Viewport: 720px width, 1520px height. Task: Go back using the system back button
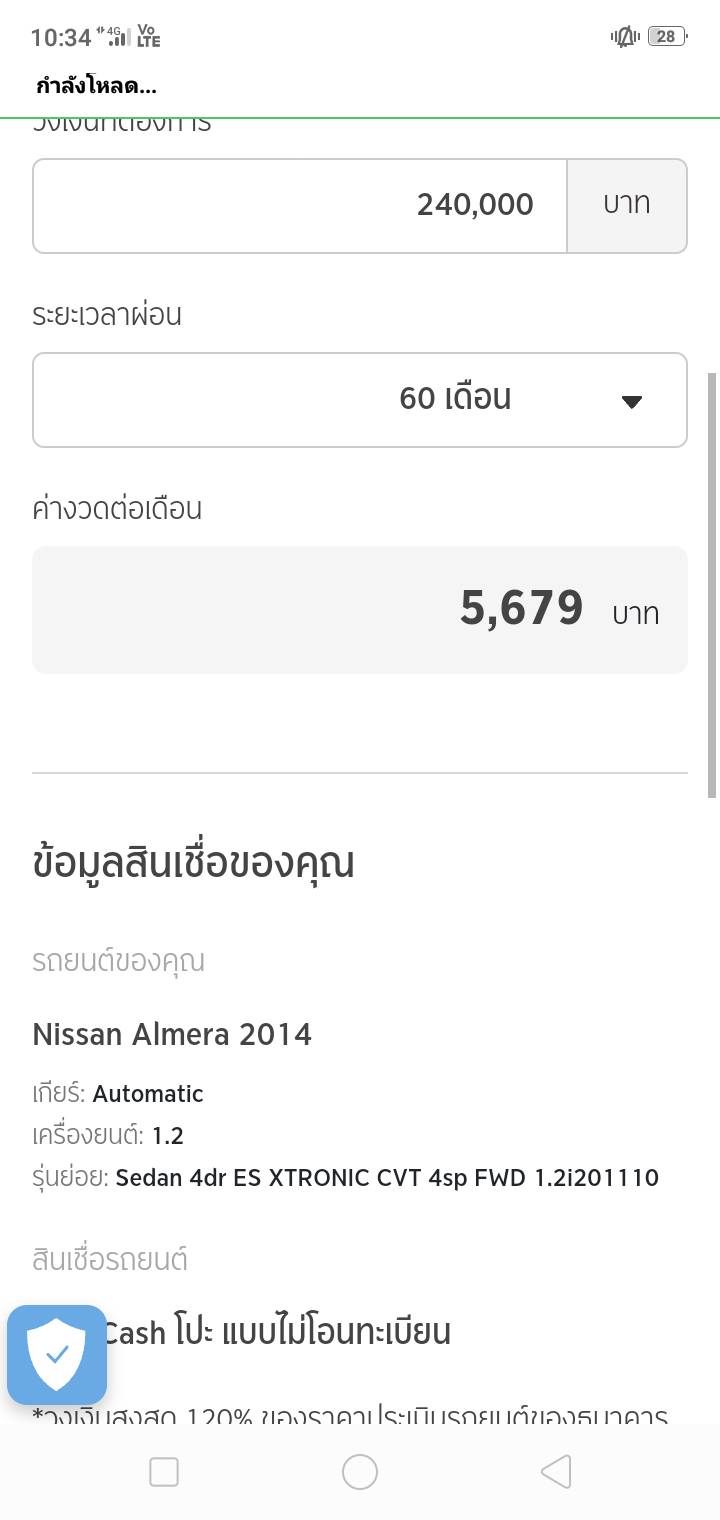556,1472
